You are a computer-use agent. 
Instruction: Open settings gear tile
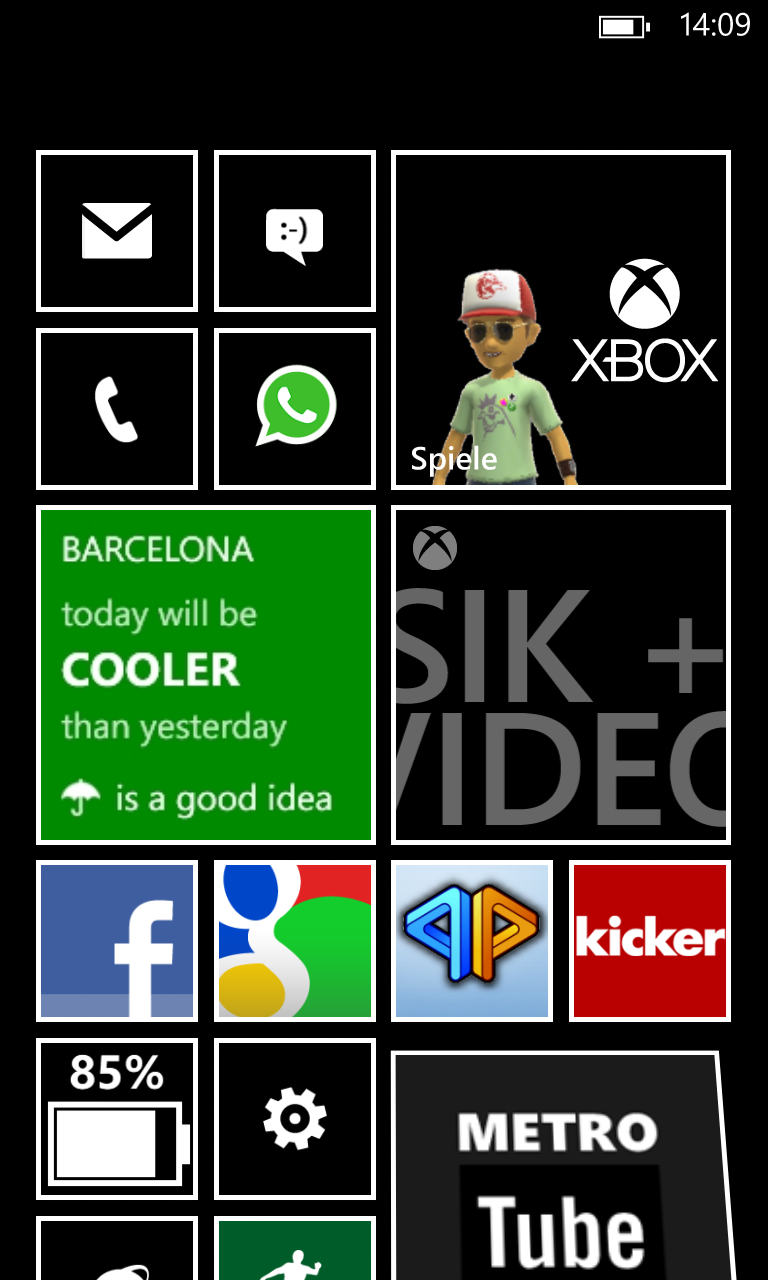coord(295,1119)
